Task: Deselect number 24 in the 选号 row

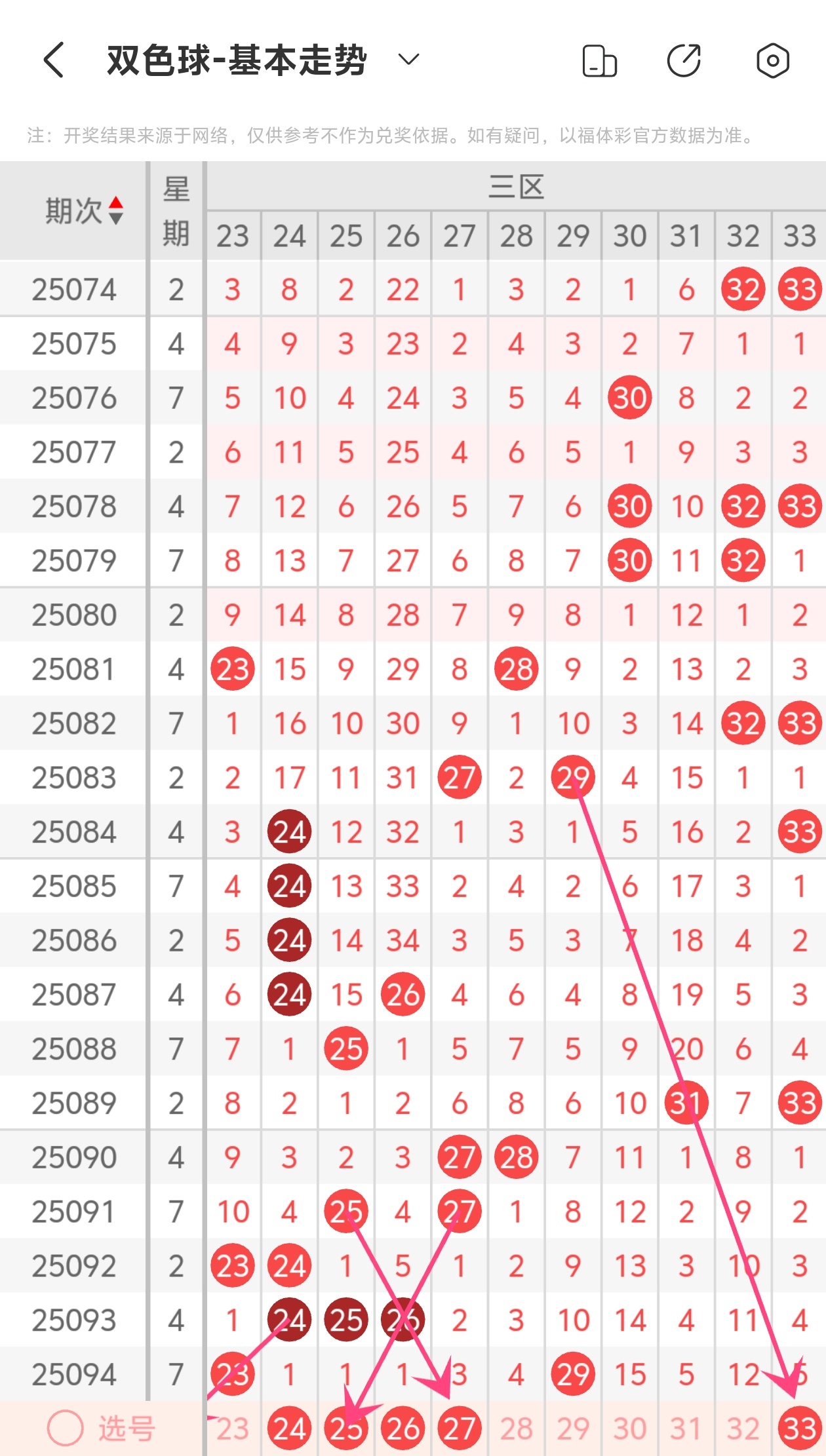Action: (289, 1428)
